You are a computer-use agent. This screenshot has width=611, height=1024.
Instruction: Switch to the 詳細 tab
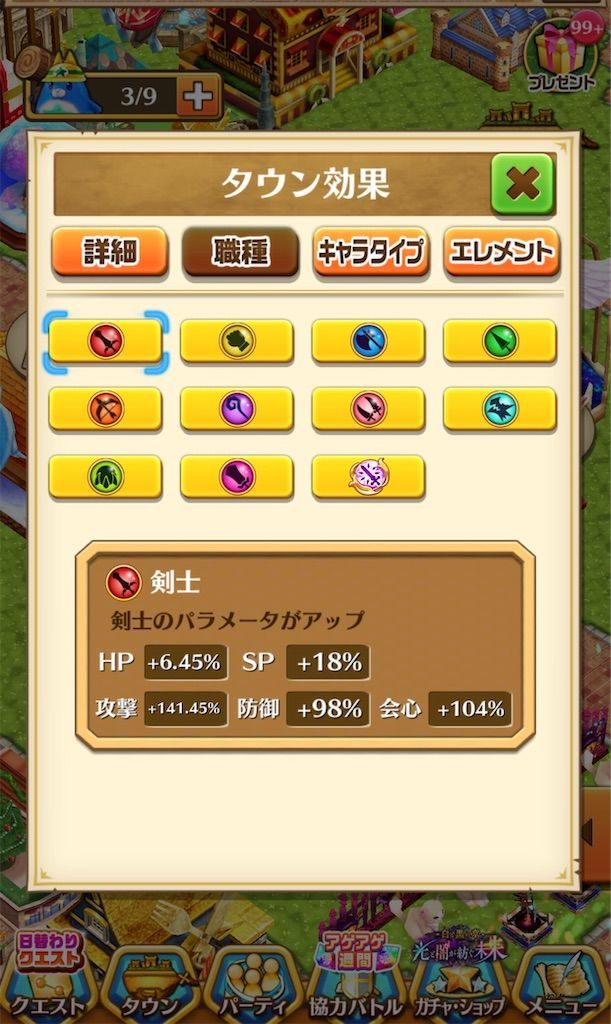click(109, 252)
